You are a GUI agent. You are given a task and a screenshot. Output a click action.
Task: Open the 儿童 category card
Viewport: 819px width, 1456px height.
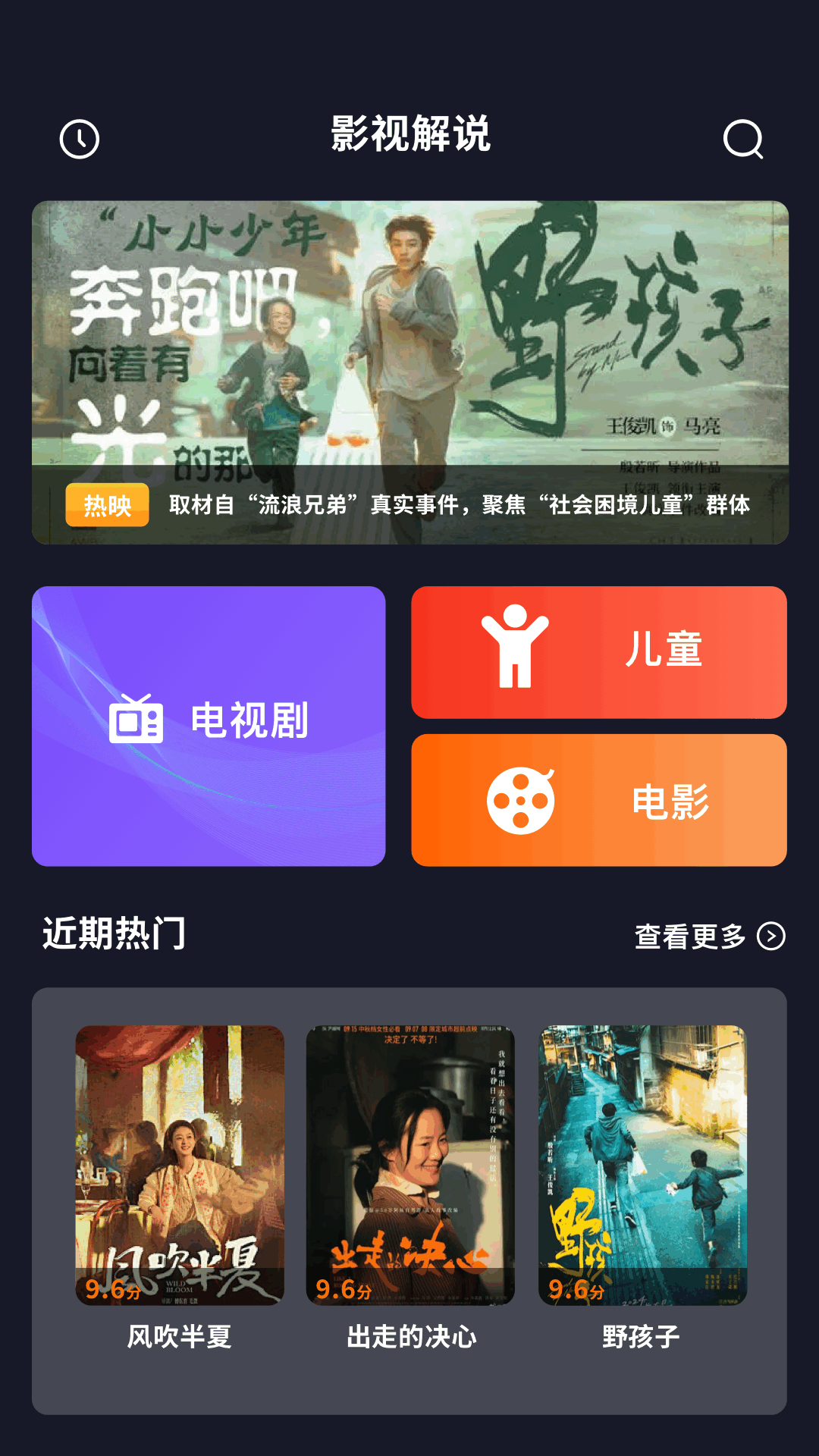(x=598, y=651)
